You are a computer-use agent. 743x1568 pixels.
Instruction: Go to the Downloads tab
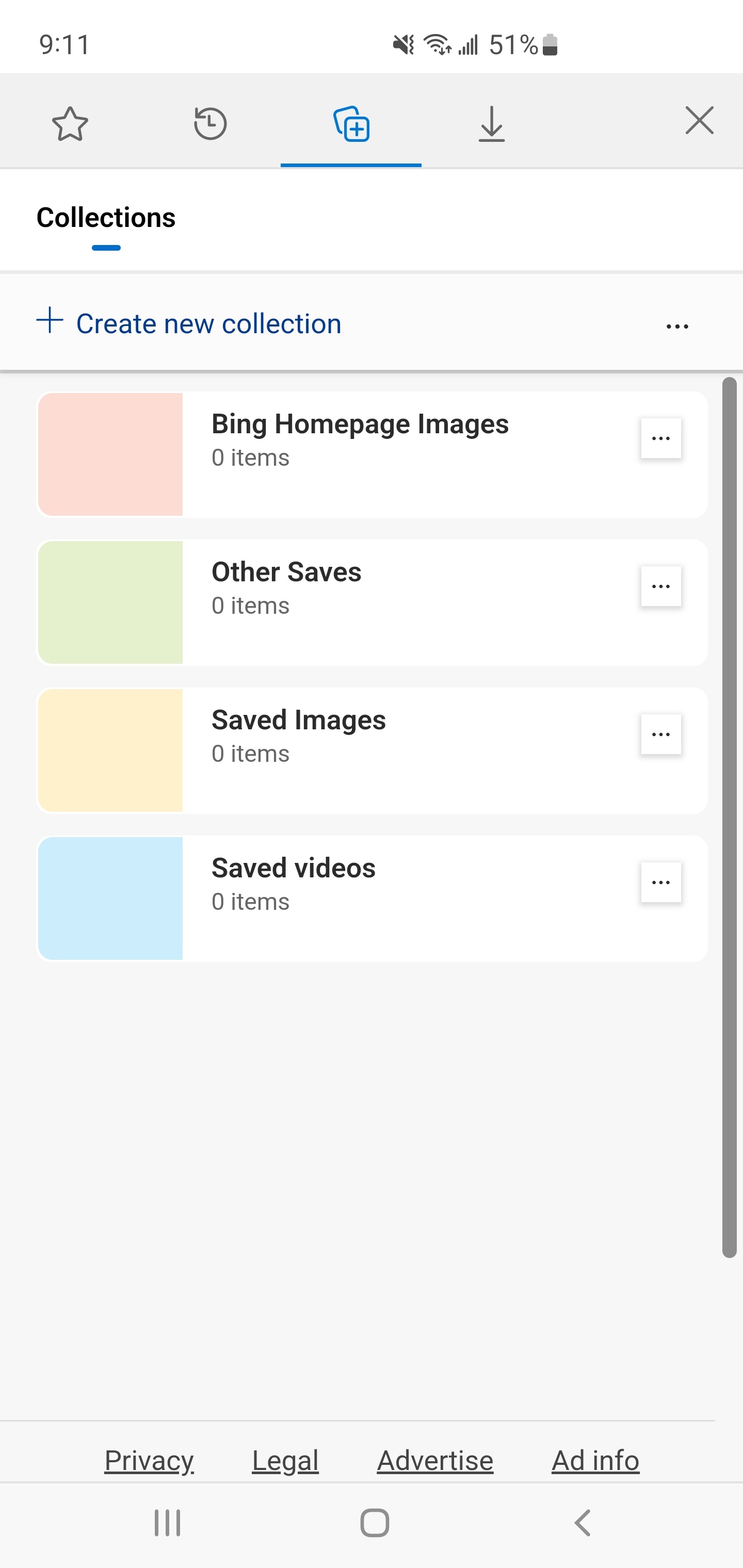[x=492, y=124]
